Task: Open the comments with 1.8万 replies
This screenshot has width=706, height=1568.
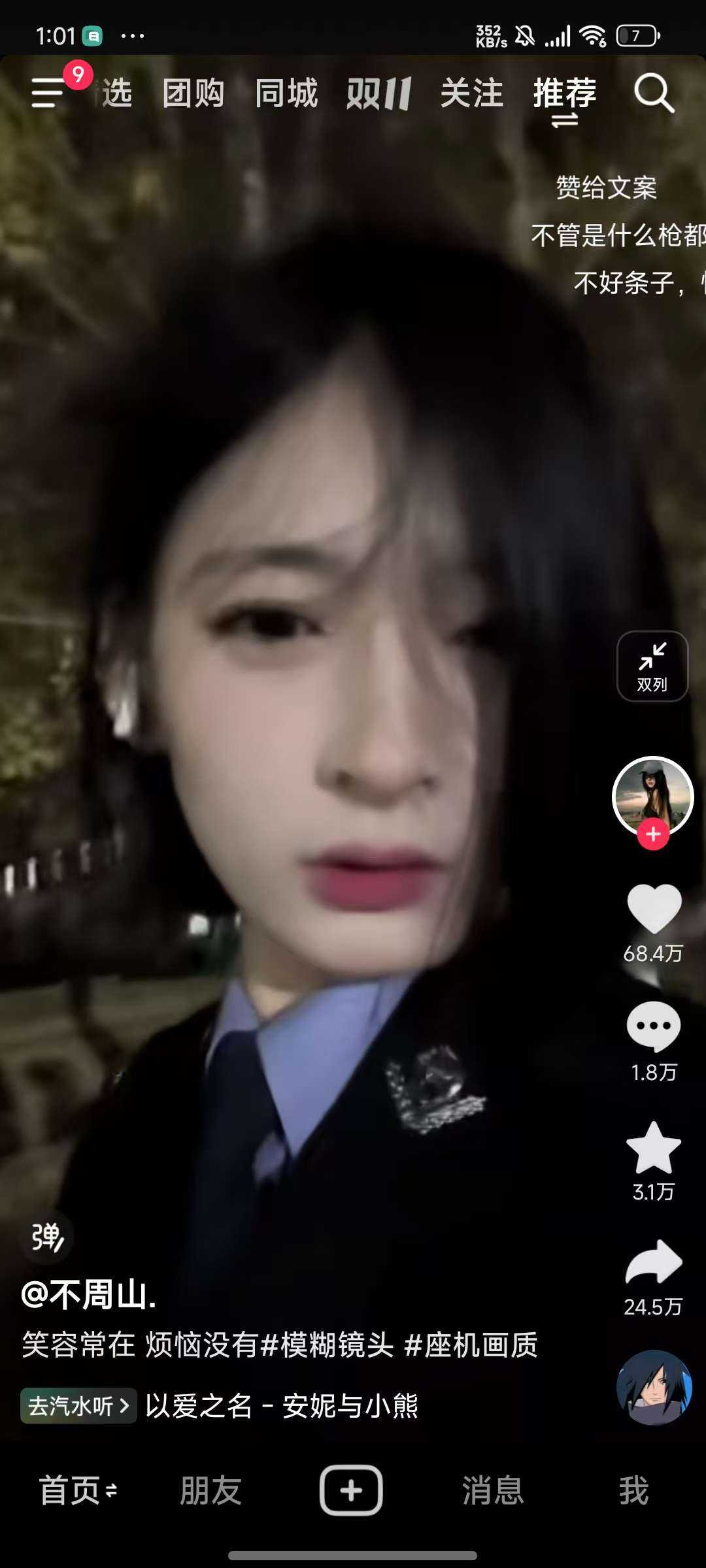Action: coord(654,1026)
